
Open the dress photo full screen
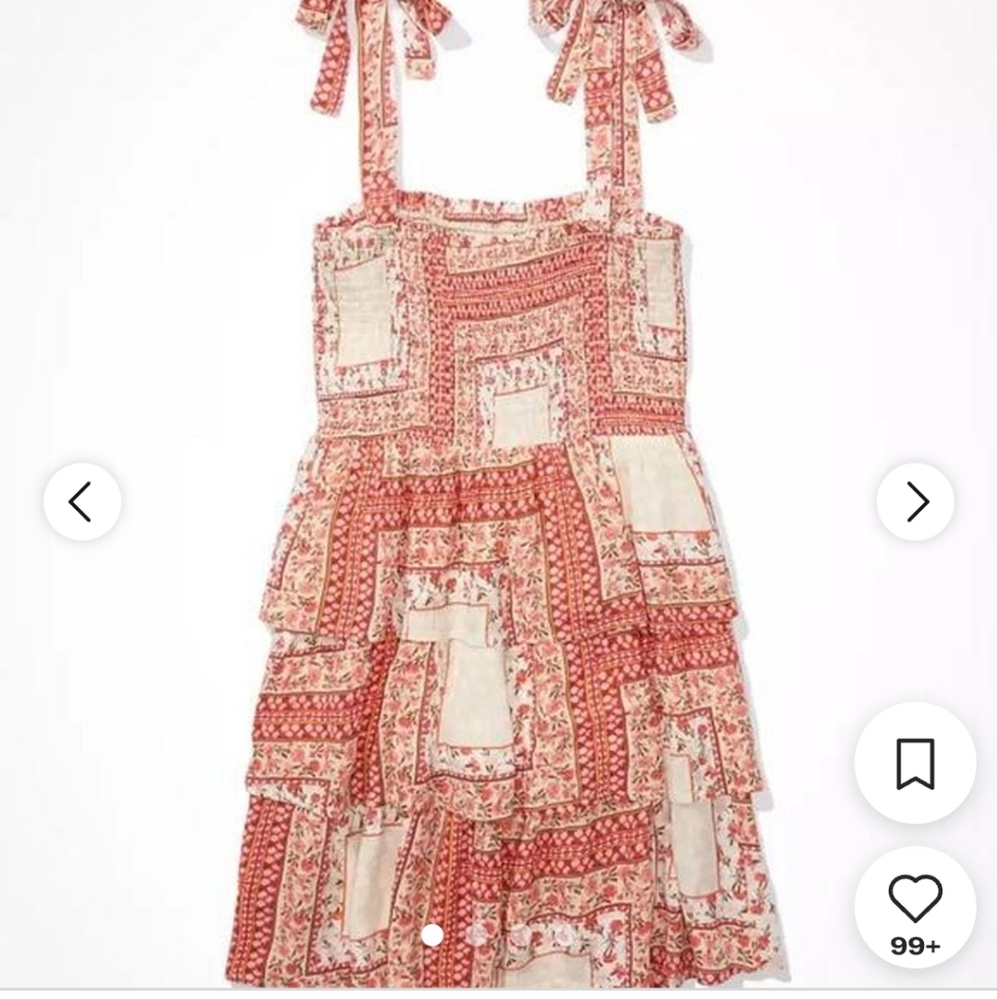[x=500, y=500]
